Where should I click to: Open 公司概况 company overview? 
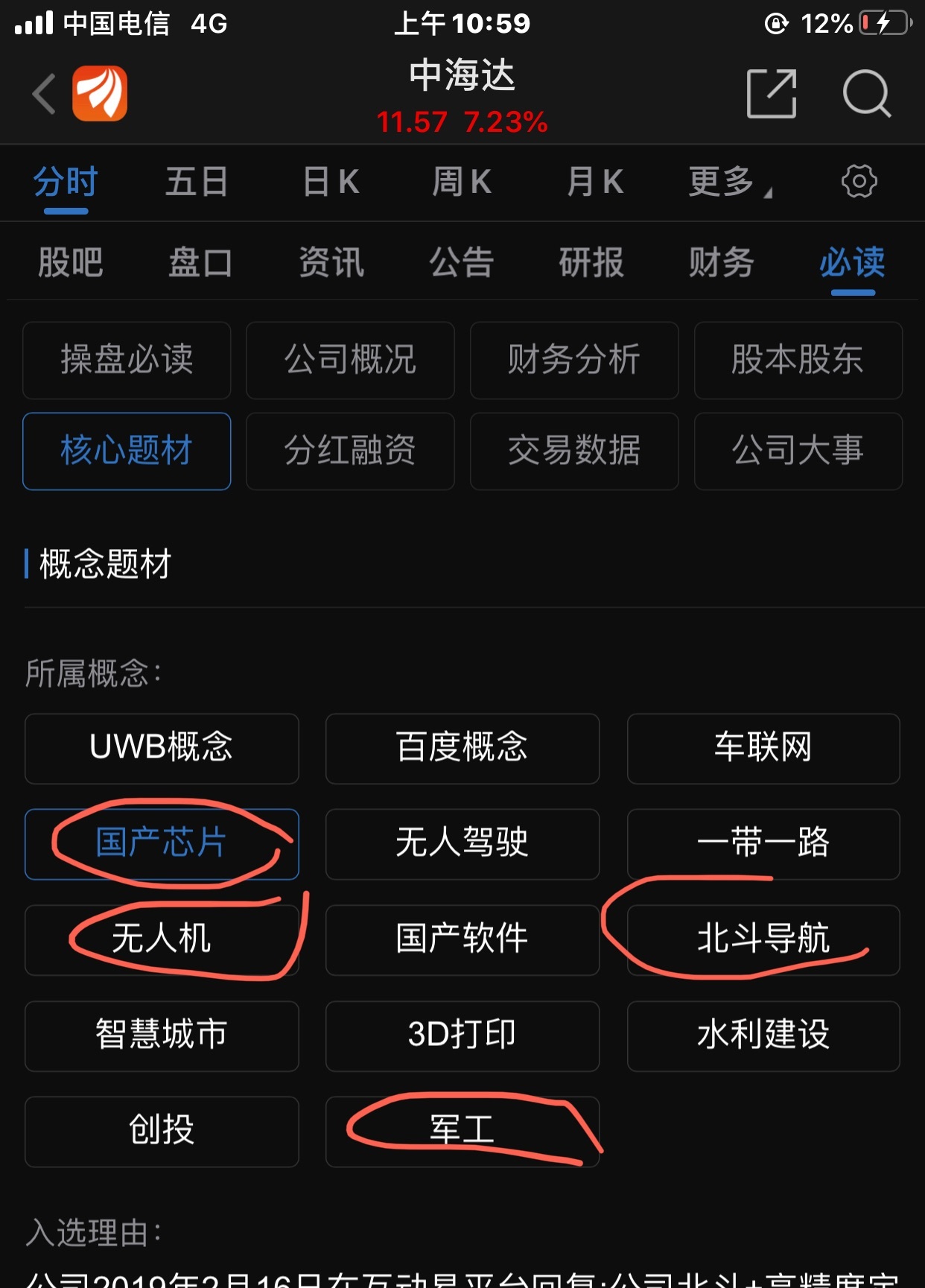click(350, 361)
